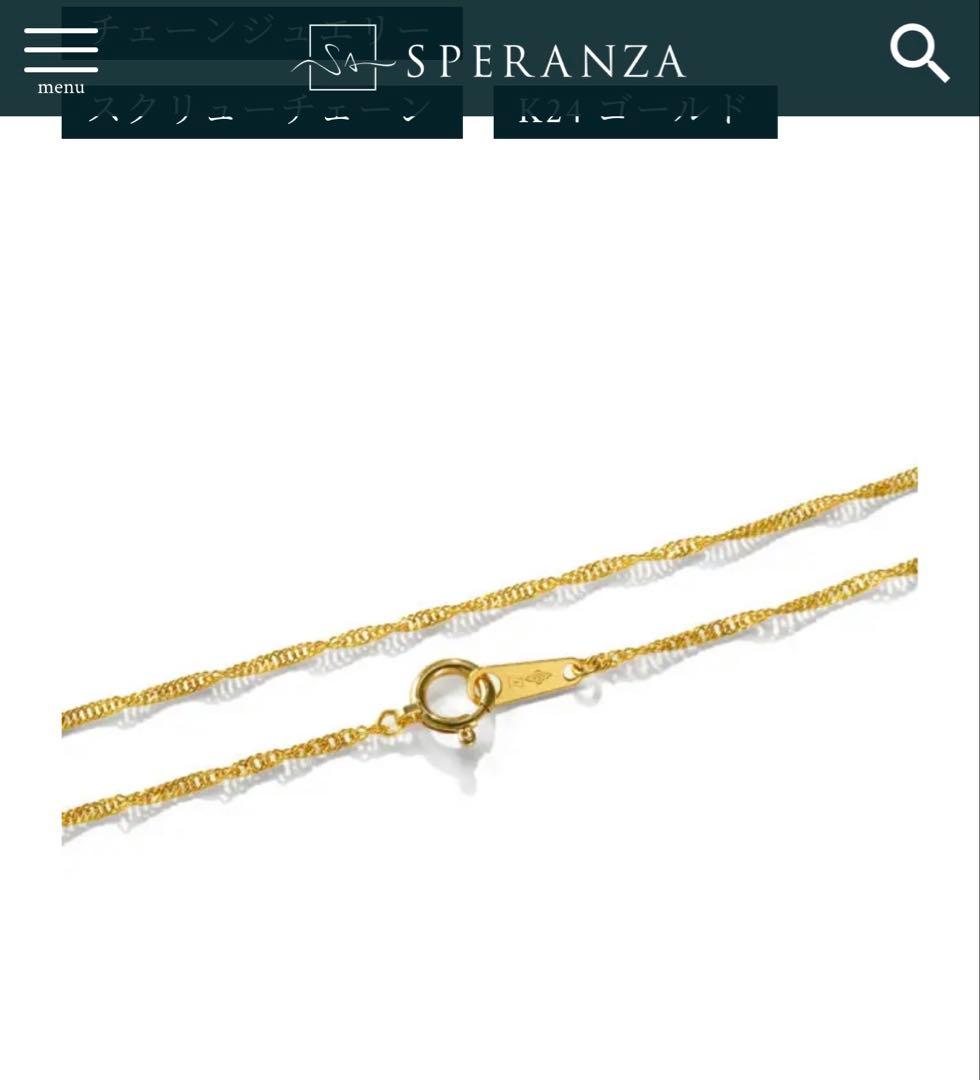Browse products under K24 ゴールド
The image size is (980, 1080).
(633, 112)
